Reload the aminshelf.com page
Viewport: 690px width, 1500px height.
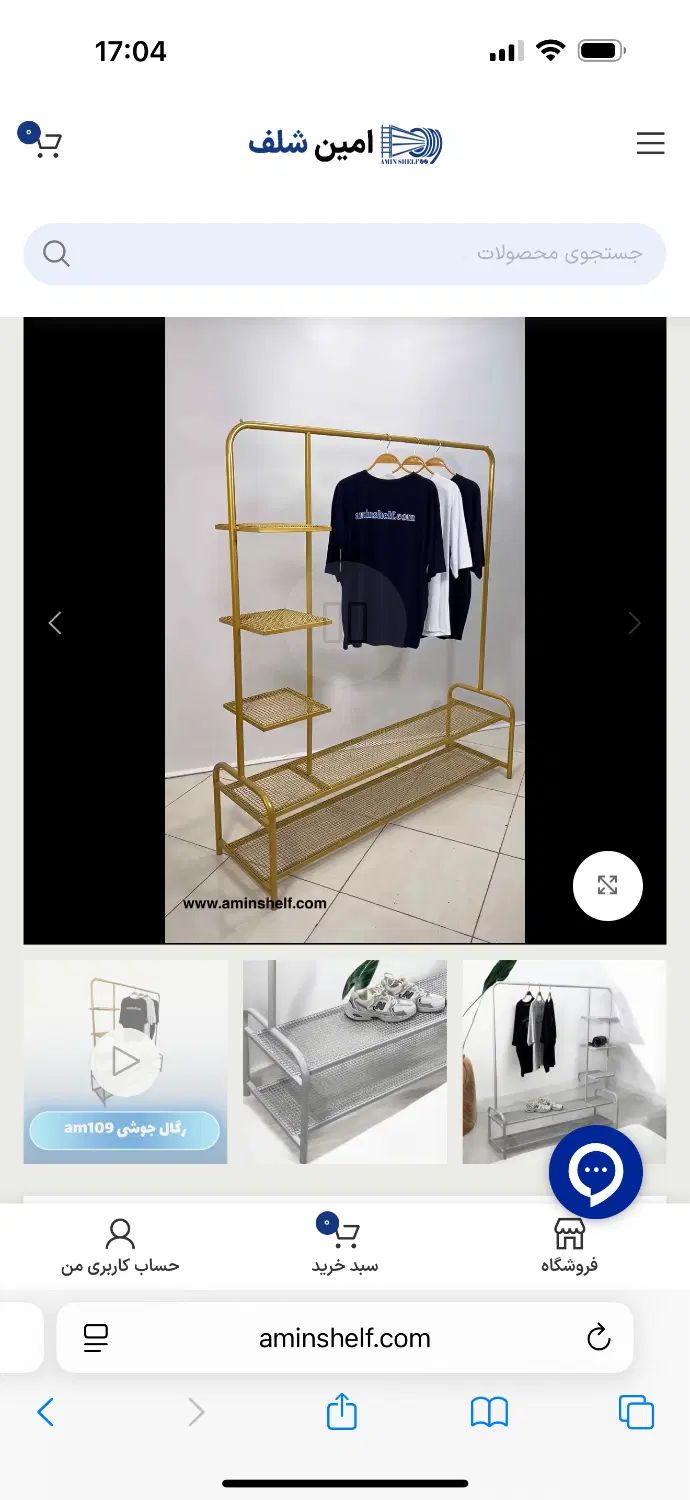(x=598, y=1338)
